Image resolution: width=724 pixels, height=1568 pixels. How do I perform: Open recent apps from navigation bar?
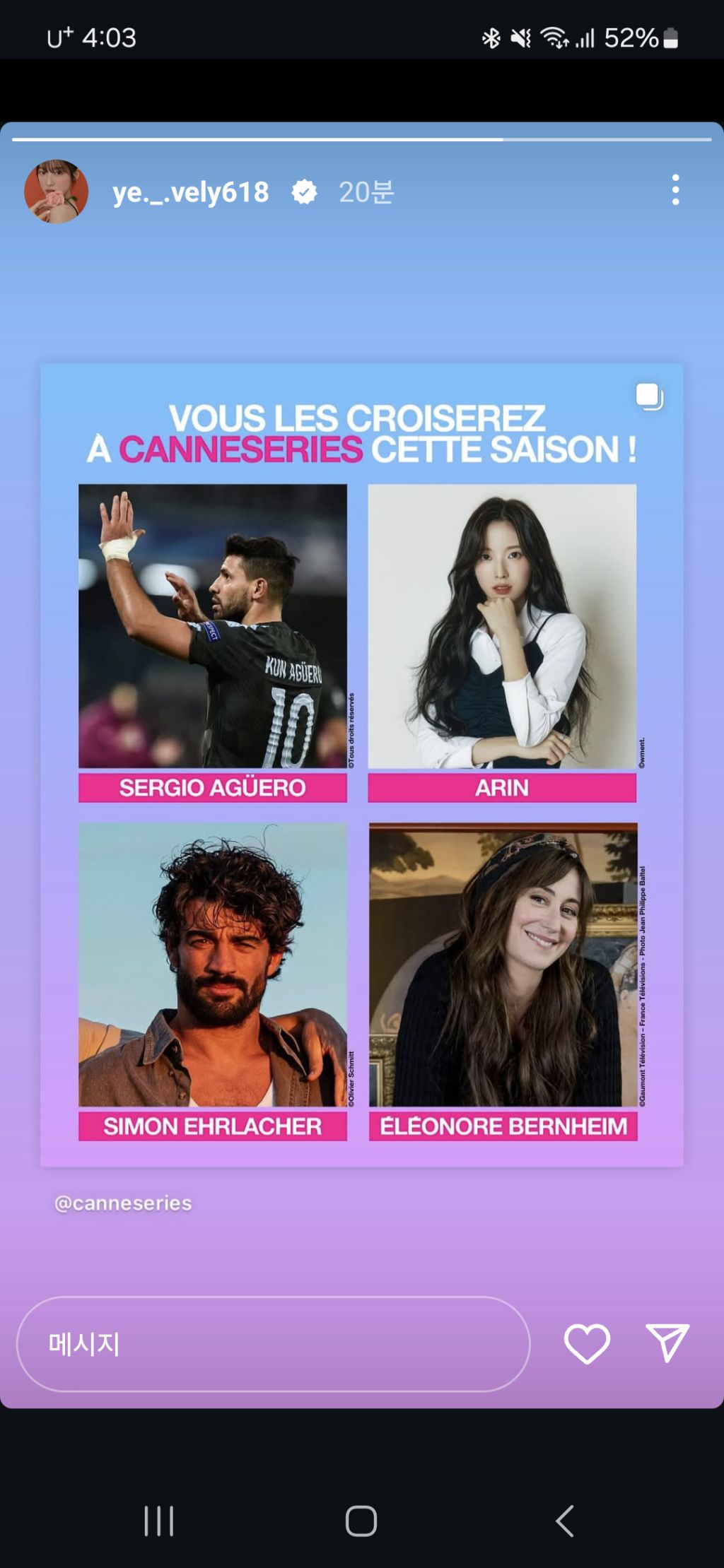(159, 1521)
